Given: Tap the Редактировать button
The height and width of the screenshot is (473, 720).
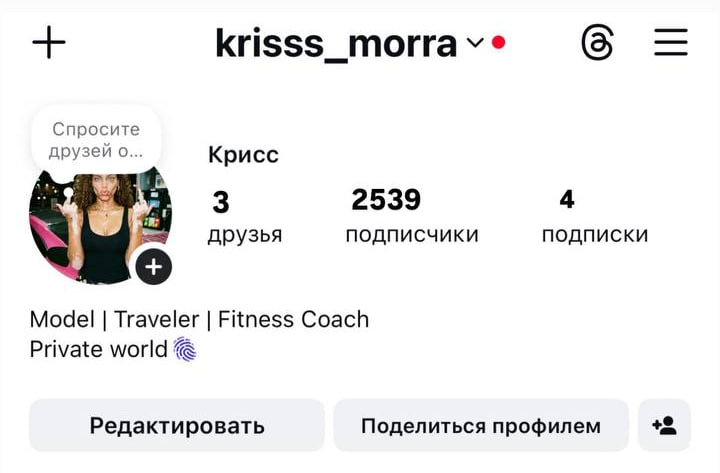Looking at the screenshot, I should [x=177, y=426].
